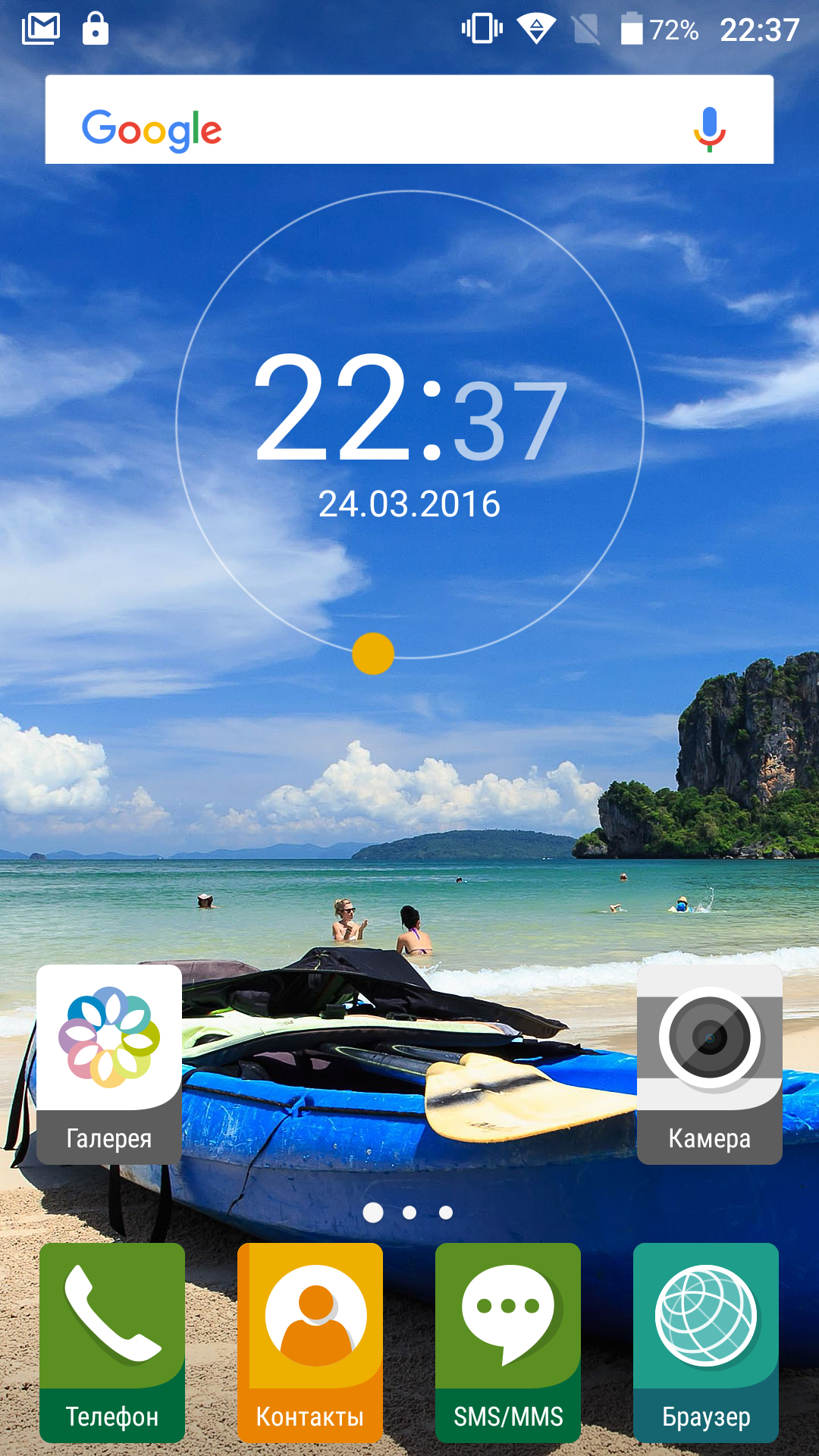Launch the Браузер app
Screen dimensions: 819x1456
[706, 1343]
